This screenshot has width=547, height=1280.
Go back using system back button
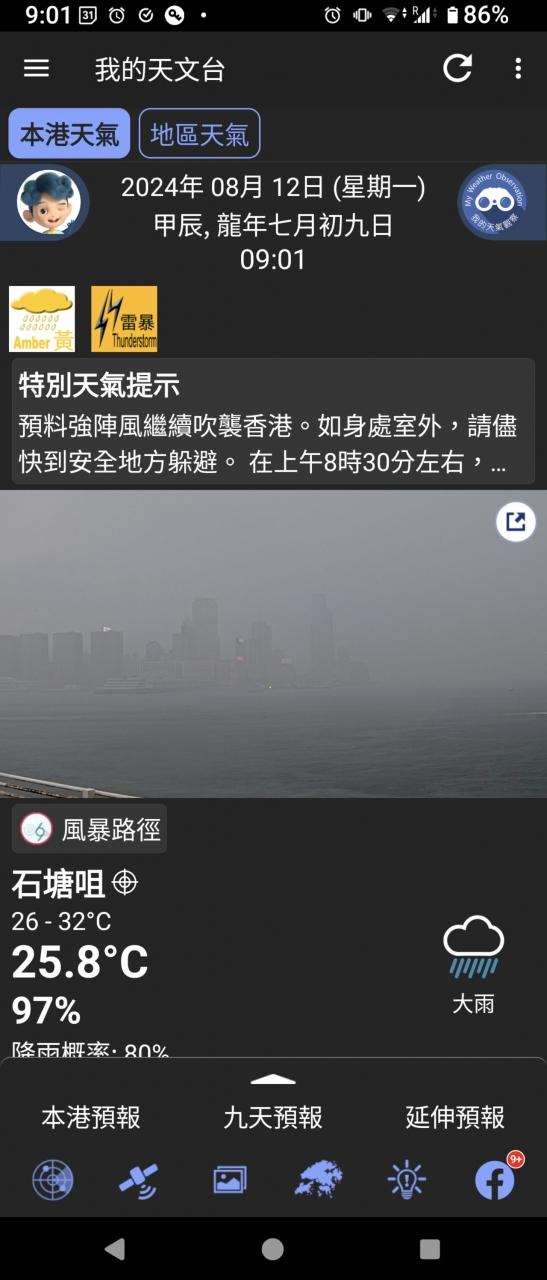coord(115,1248)
